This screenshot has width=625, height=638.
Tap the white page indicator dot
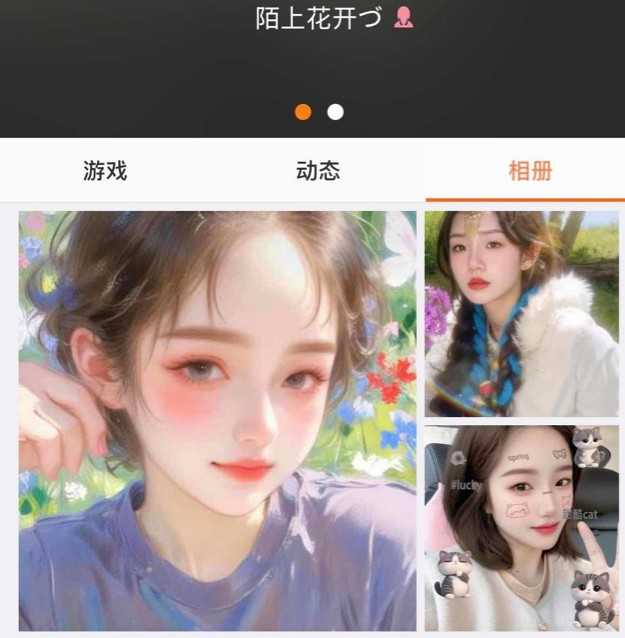[x=336, y=112]
